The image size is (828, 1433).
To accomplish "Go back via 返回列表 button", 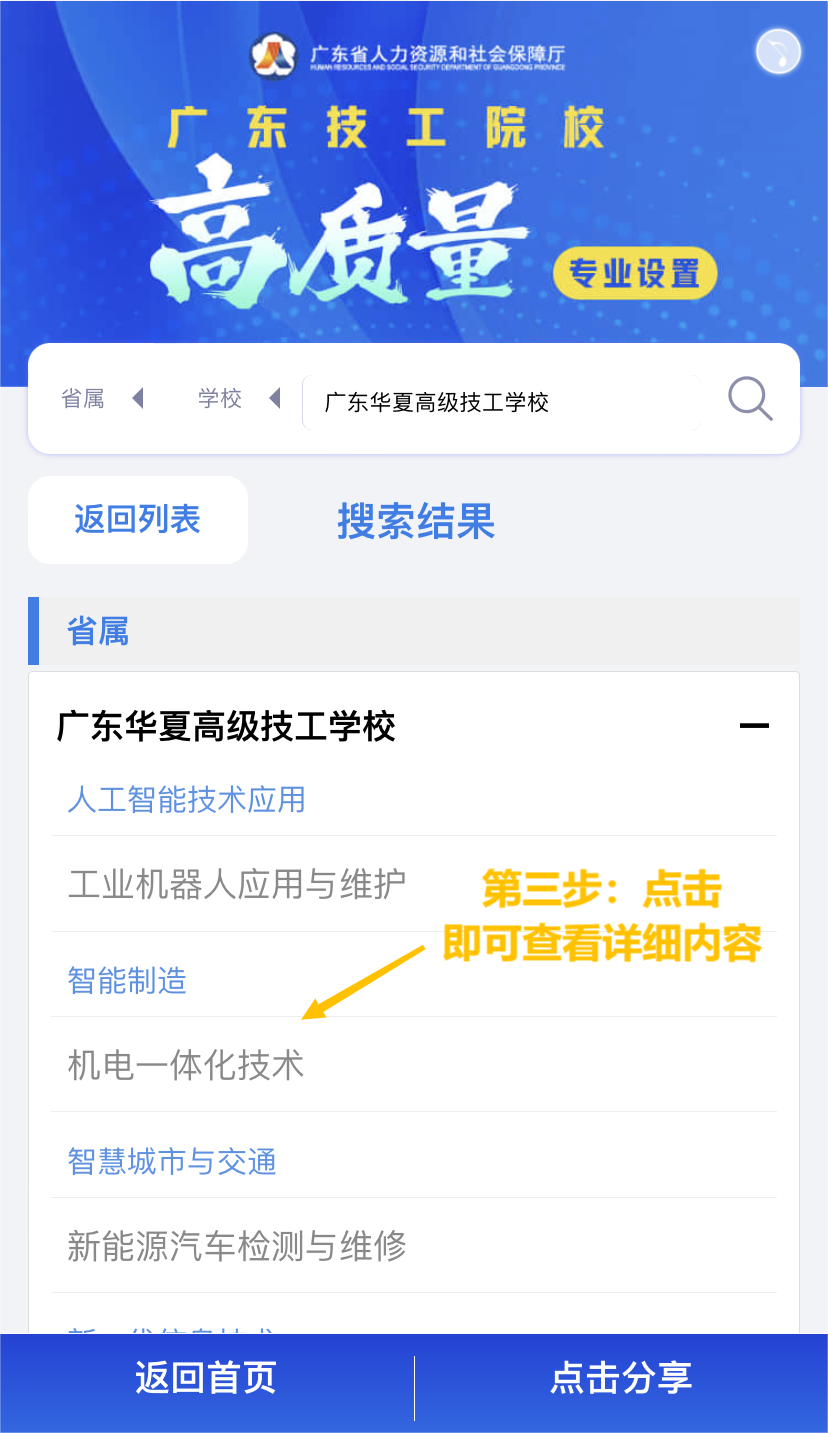I will (138, 520).
